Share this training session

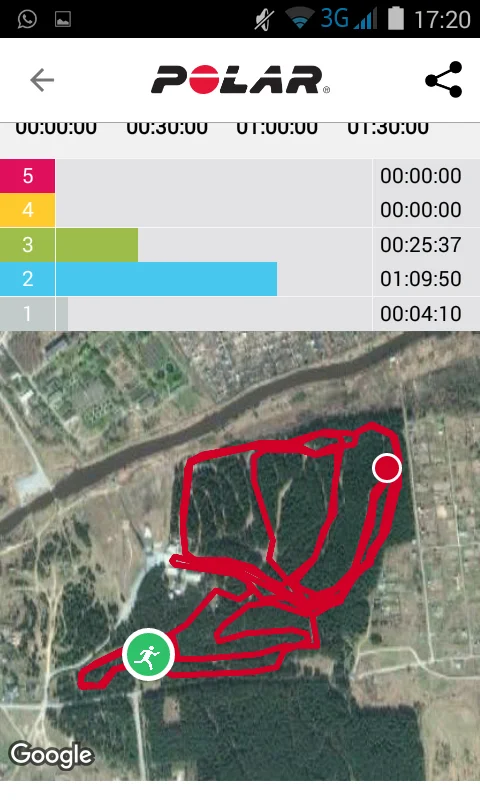[444, 80]
